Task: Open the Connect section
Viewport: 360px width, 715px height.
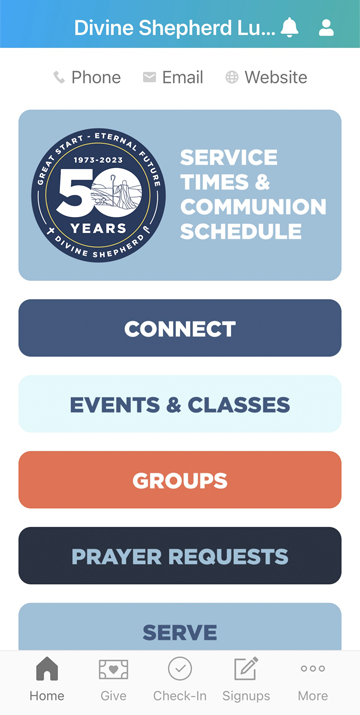Action: [x=180, y=328]
